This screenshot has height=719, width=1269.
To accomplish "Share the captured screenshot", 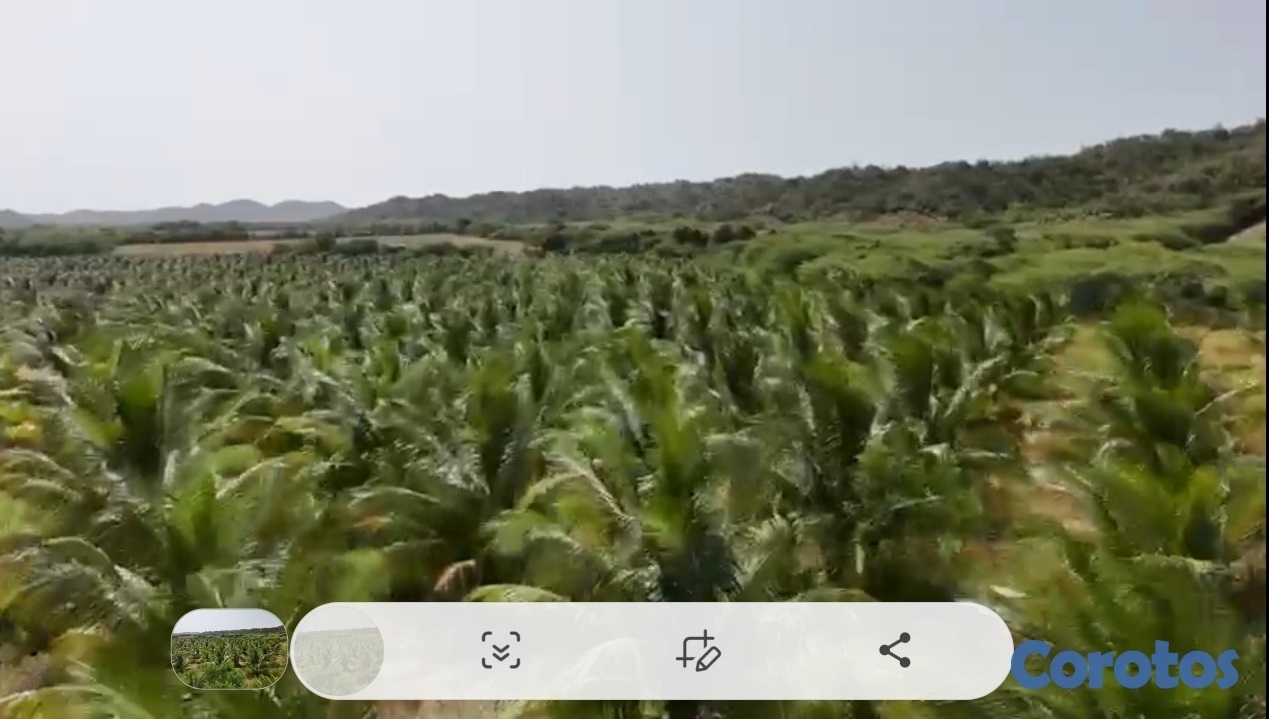I will pos(894,650).
